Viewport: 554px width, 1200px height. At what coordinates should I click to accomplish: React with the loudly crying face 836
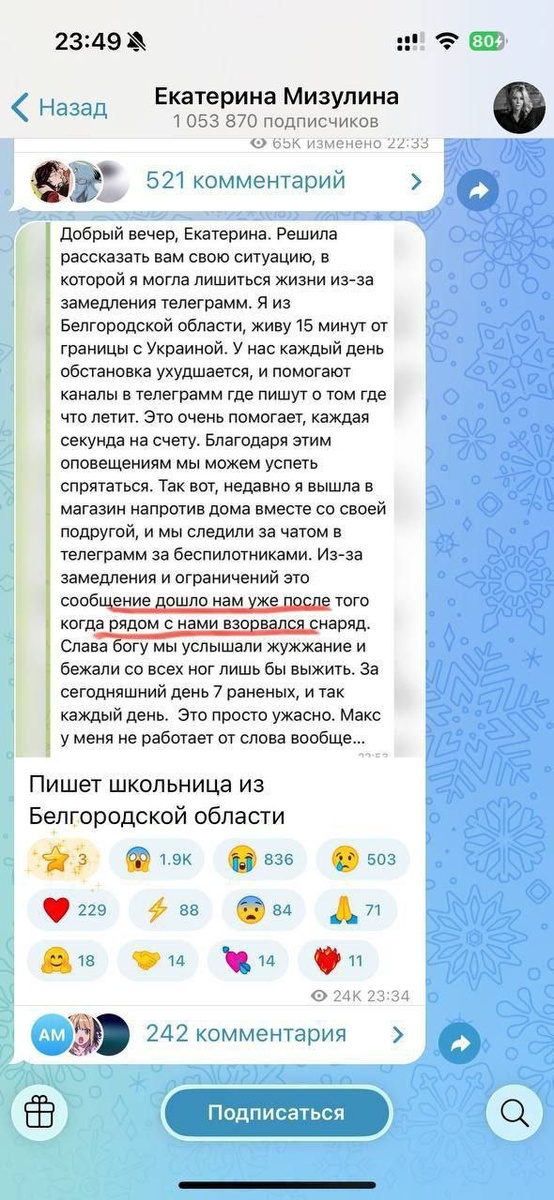pos(258,859)
